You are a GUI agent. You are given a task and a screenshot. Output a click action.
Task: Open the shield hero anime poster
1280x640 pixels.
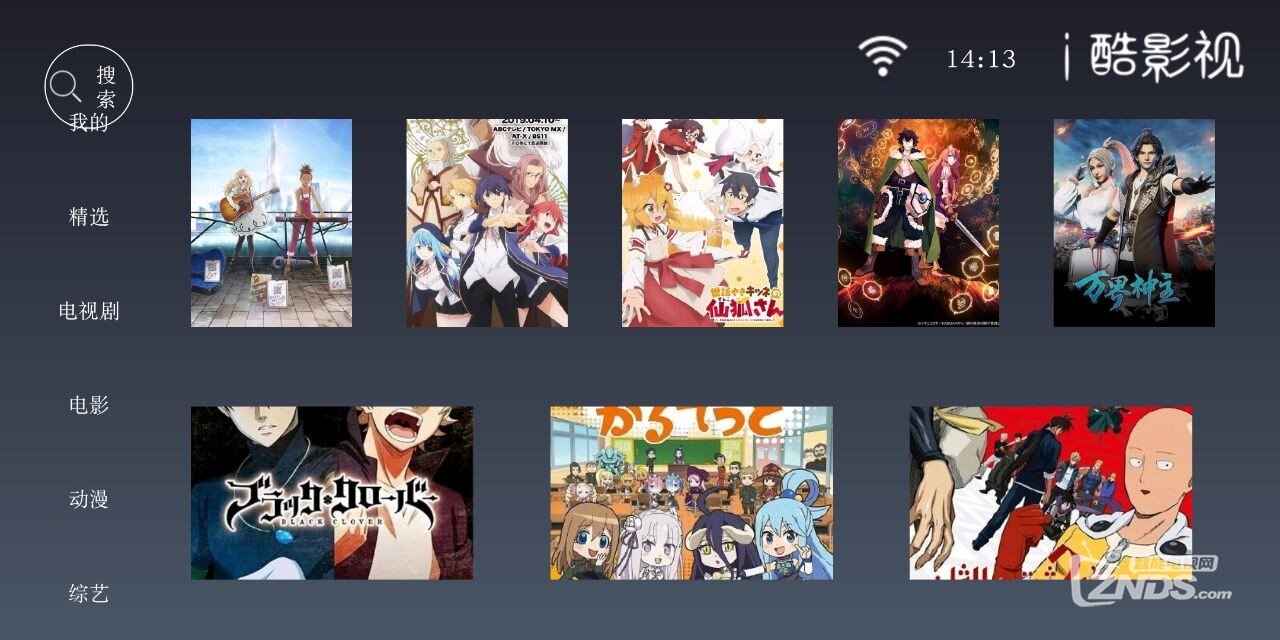[x=918, y=223]
